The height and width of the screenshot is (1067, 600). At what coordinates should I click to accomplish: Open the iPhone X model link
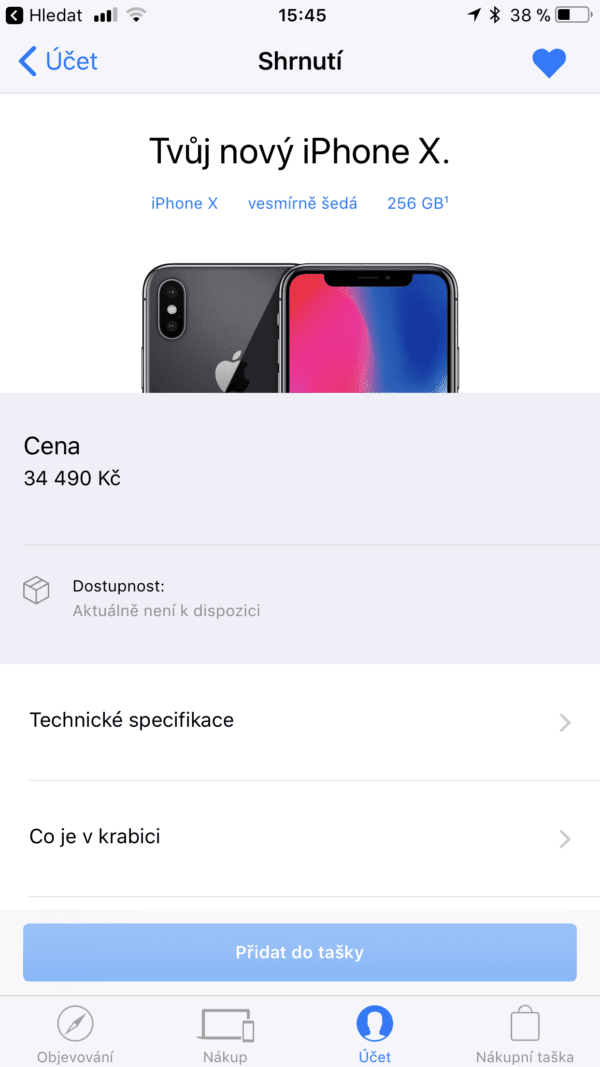184,203
